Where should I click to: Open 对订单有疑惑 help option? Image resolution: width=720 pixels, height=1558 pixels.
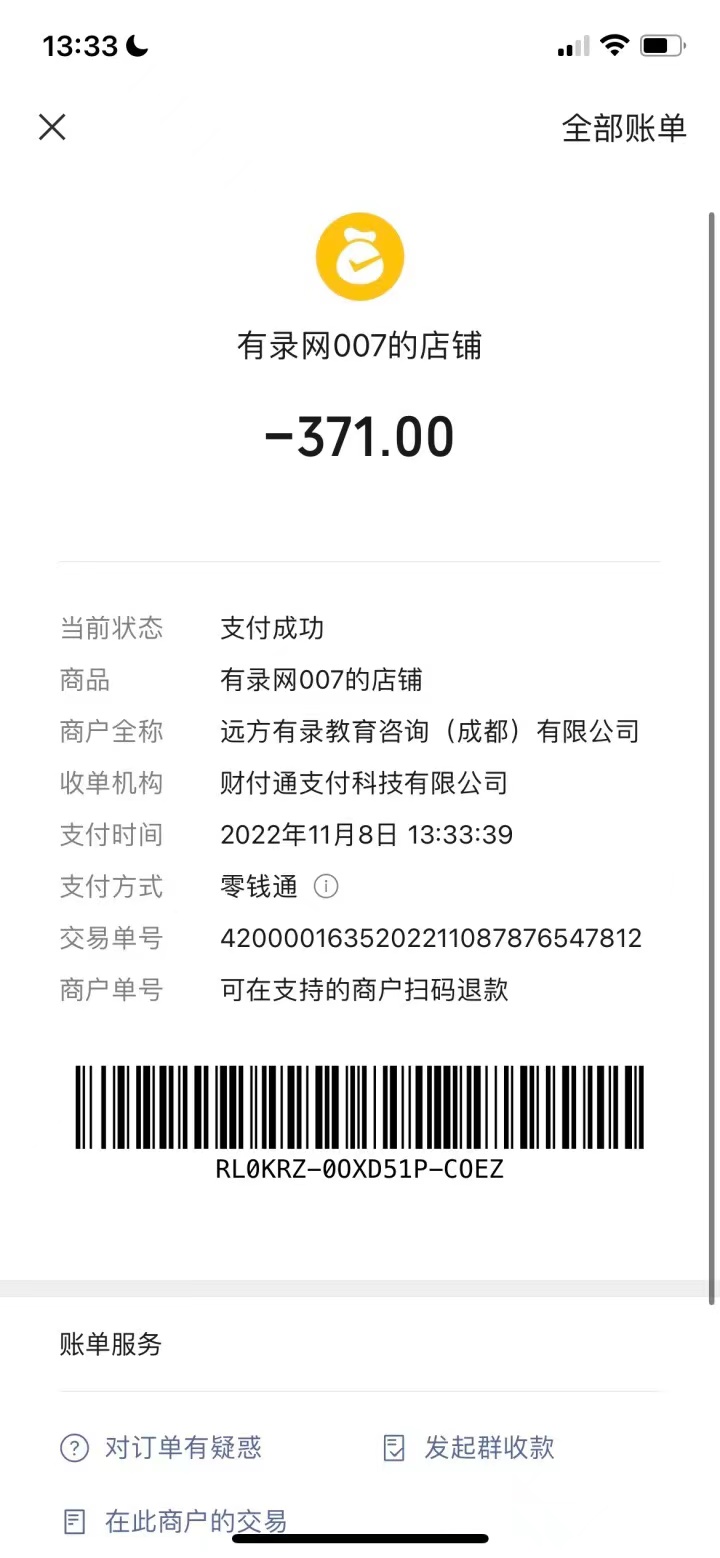(162, 1447)
